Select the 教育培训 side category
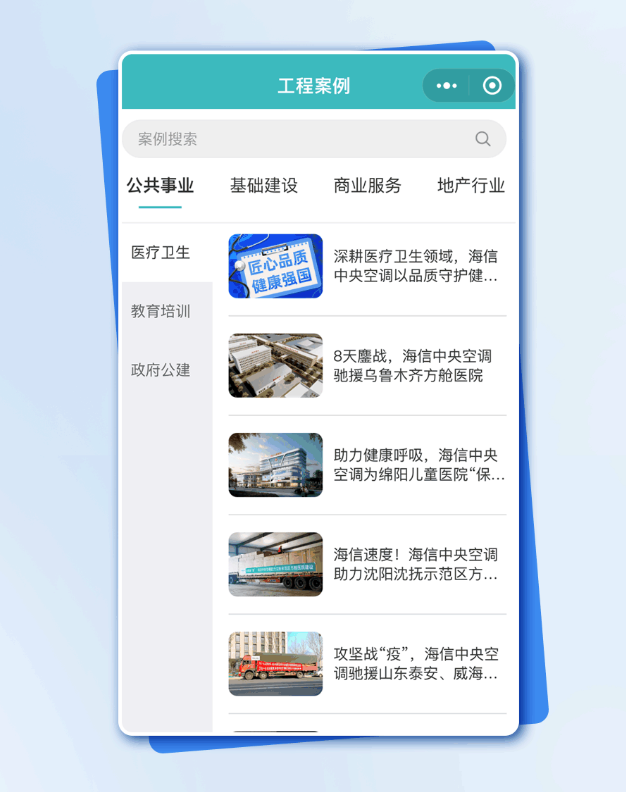This screenshot has height=792, width=626. (161, 311)
